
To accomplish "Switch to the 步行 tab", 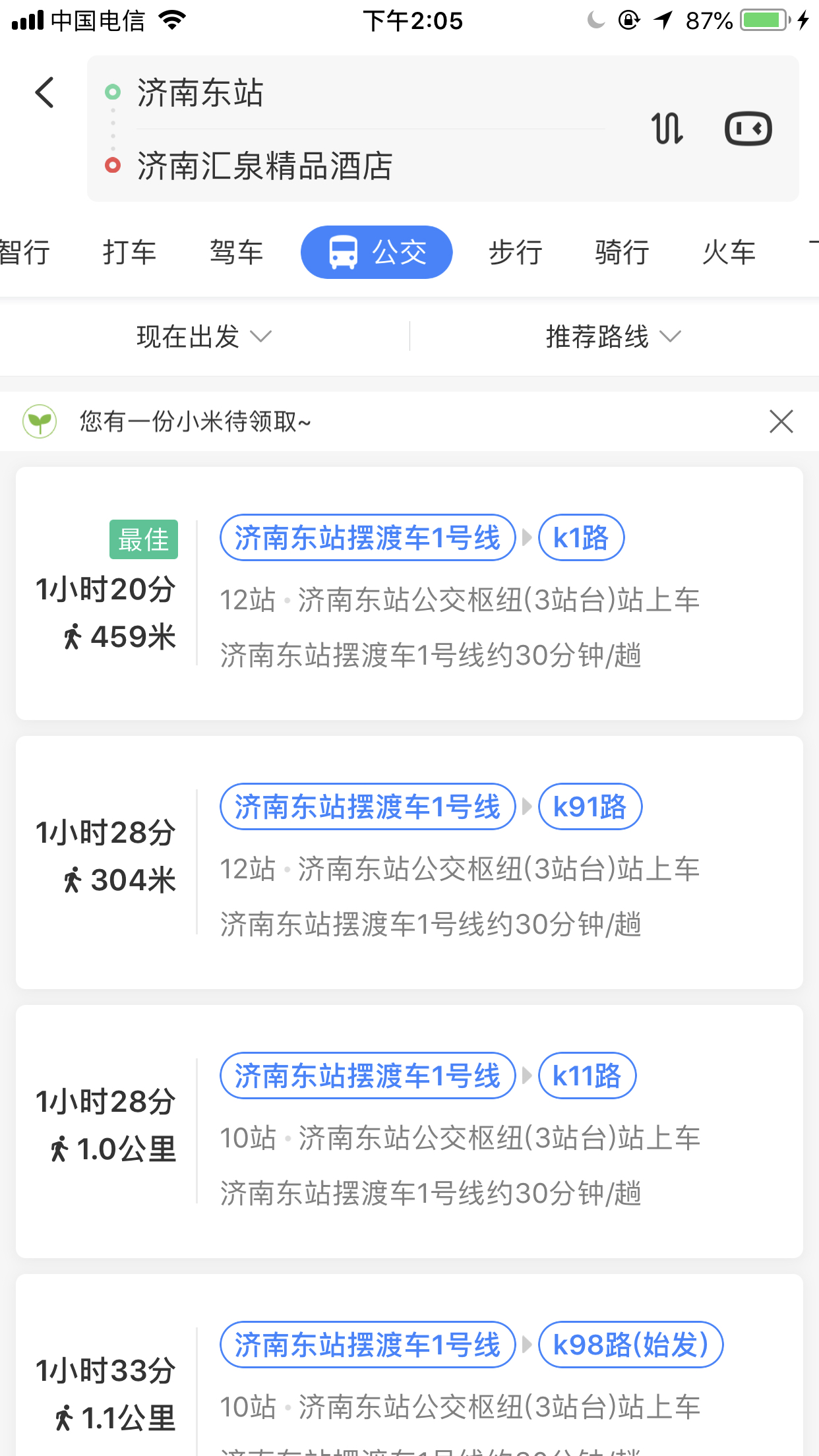I will click(x=515, y=253).
